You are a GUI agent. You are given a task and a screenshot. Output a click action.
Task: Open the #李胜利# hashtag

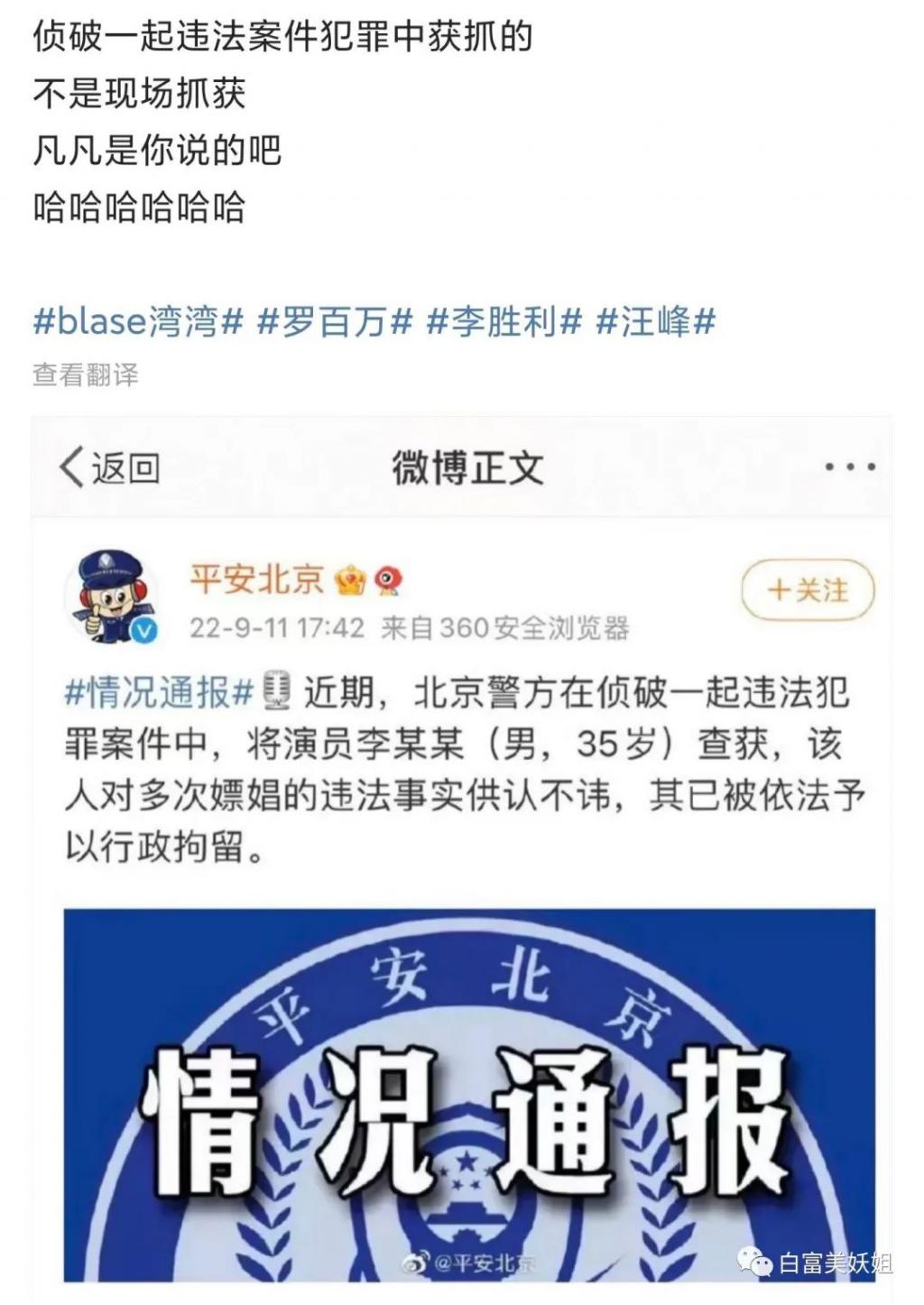[x=504, y=322]
